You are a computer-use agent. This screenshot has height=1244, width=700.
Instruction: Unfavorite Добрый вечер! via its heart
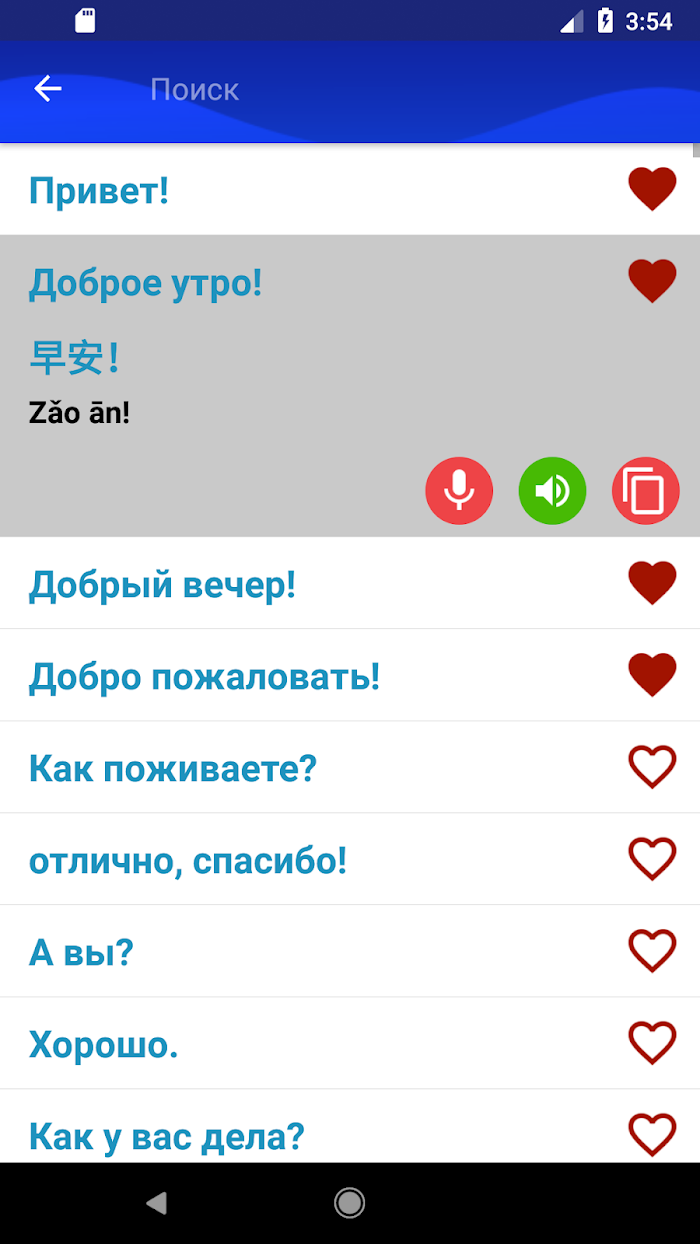point(652,583)
